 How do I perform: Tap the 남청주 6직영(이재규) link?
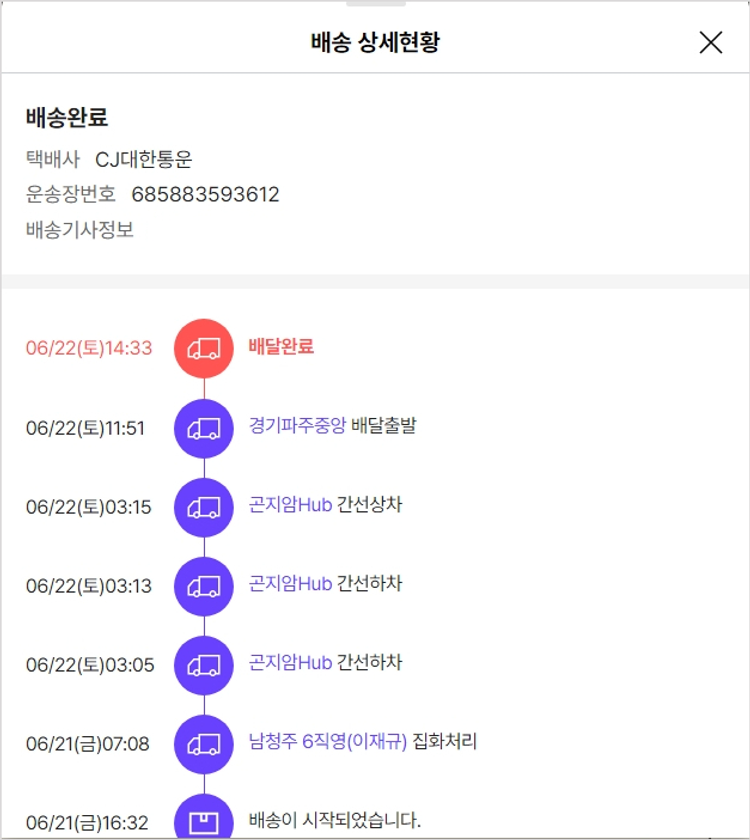(328, 742)
